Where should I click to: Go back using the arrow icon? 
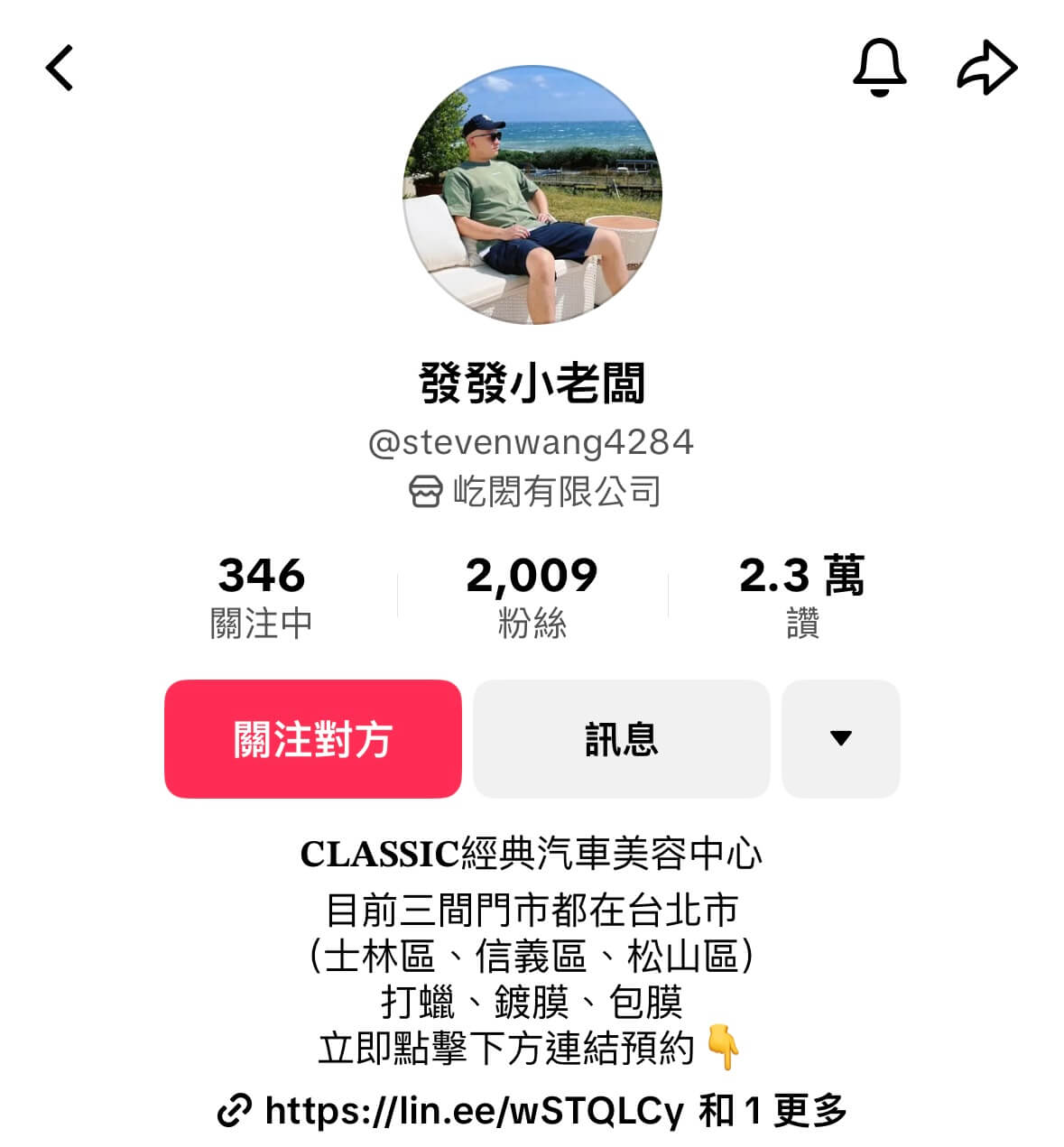click(x=60, y=69)
